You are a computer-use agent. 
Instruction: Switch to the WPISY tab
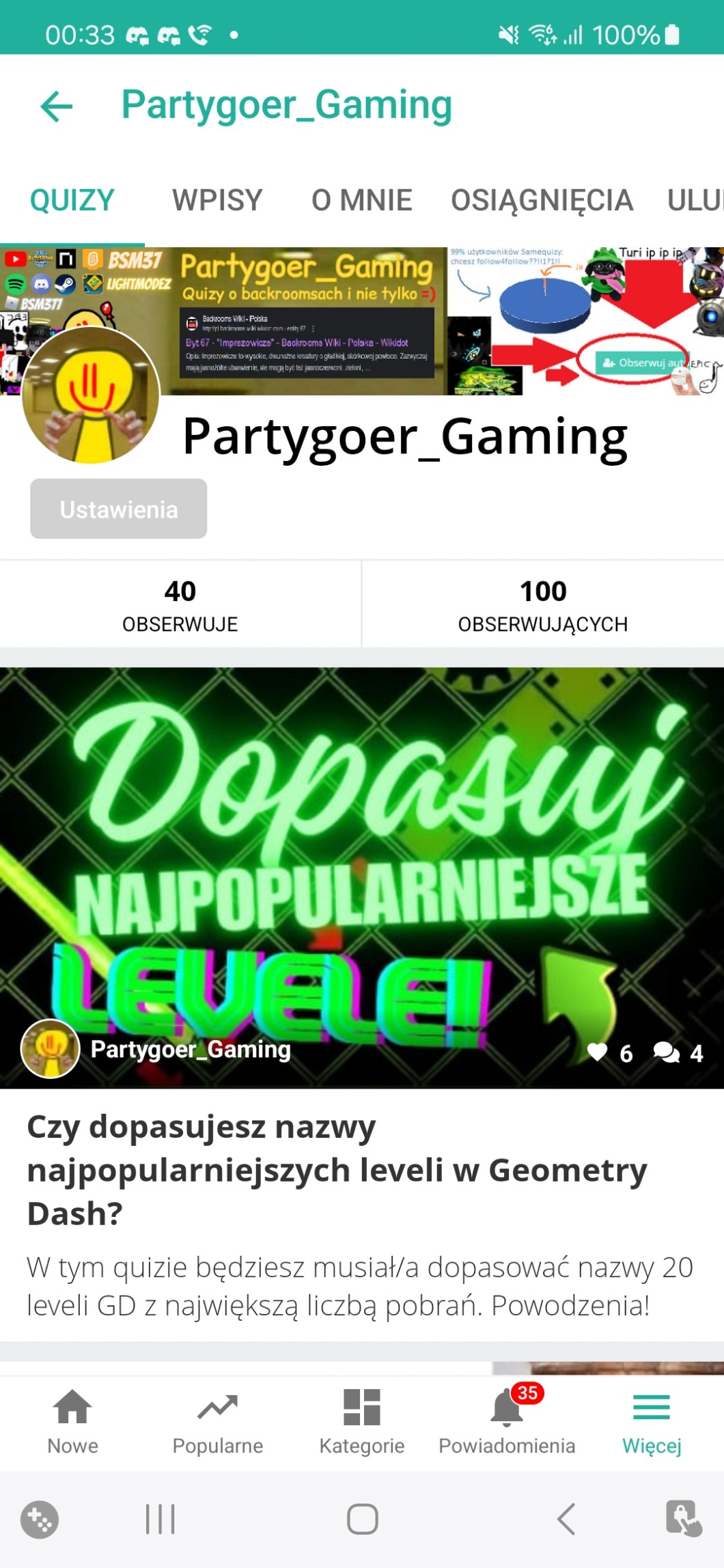(217, 201)
